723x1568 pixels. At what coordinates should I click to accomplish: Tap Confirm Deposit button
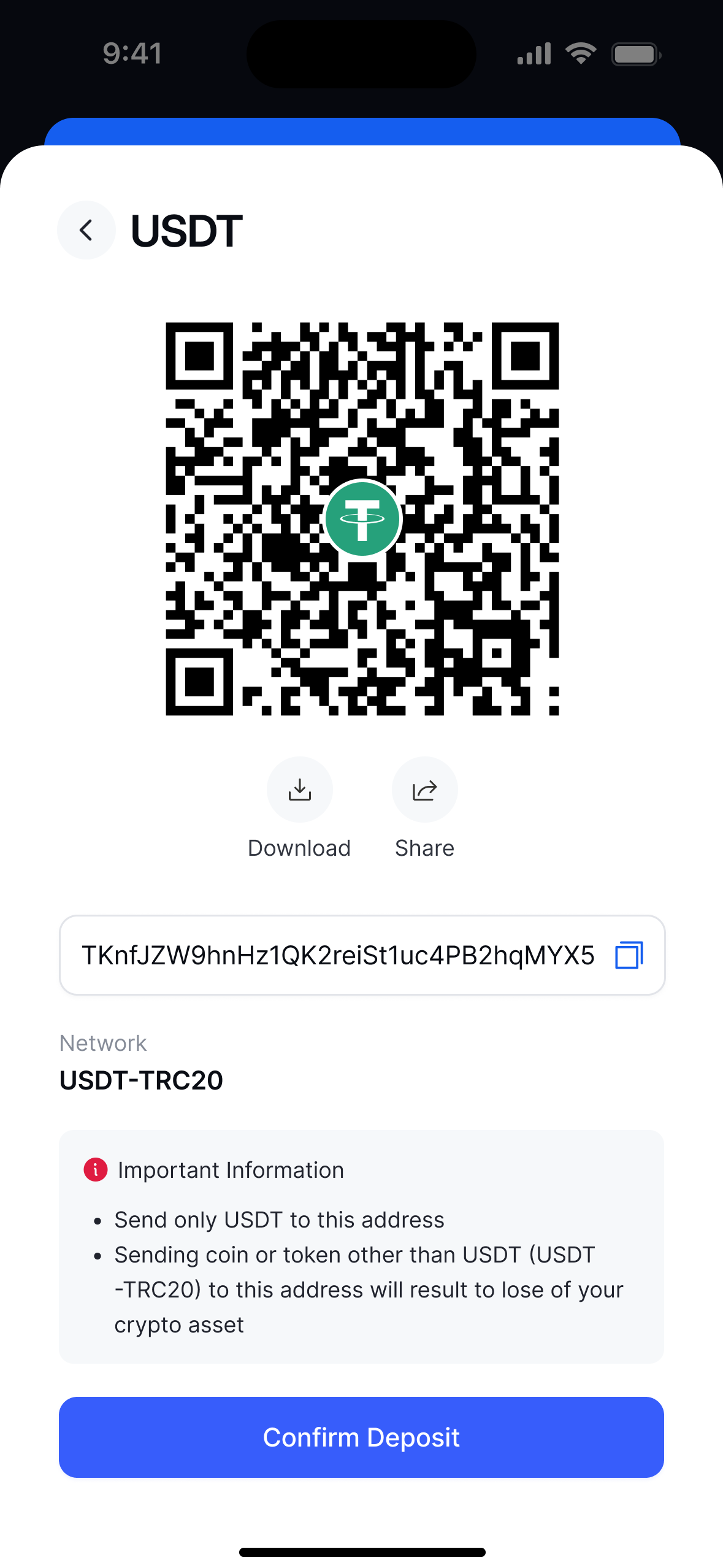[361, 1437]
